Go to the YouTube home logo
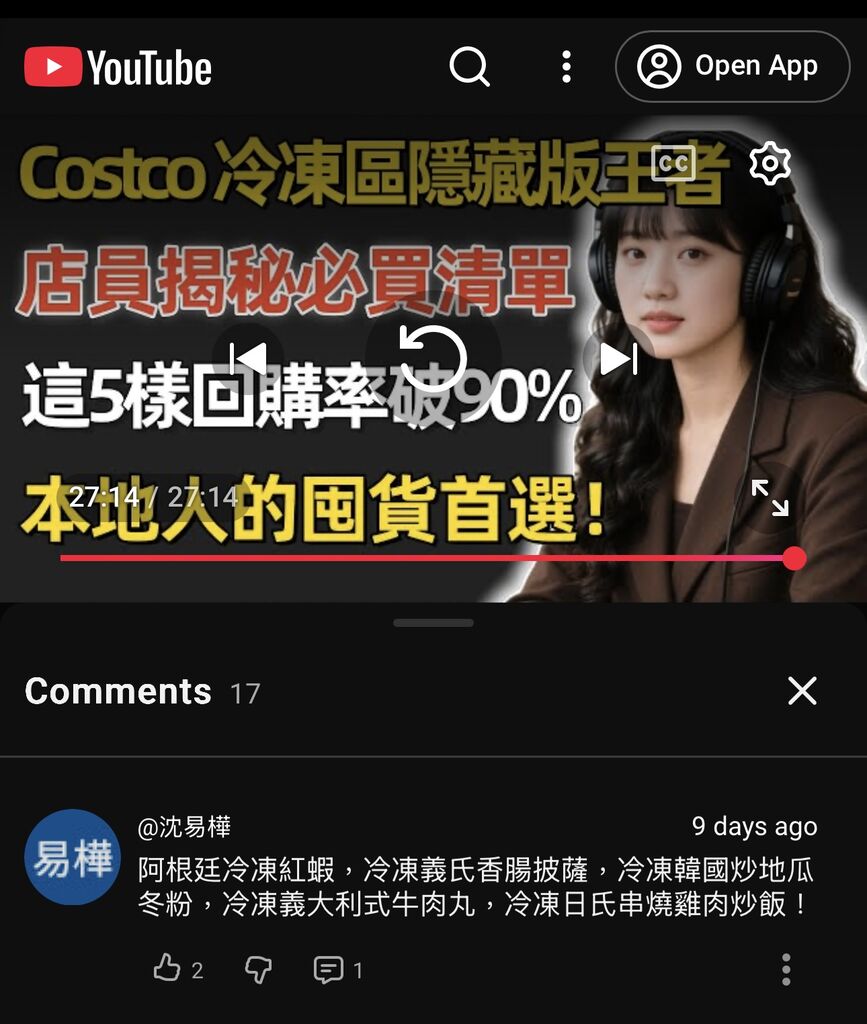The width and height of the screenshot is (867, 1024). pos(118,67)
